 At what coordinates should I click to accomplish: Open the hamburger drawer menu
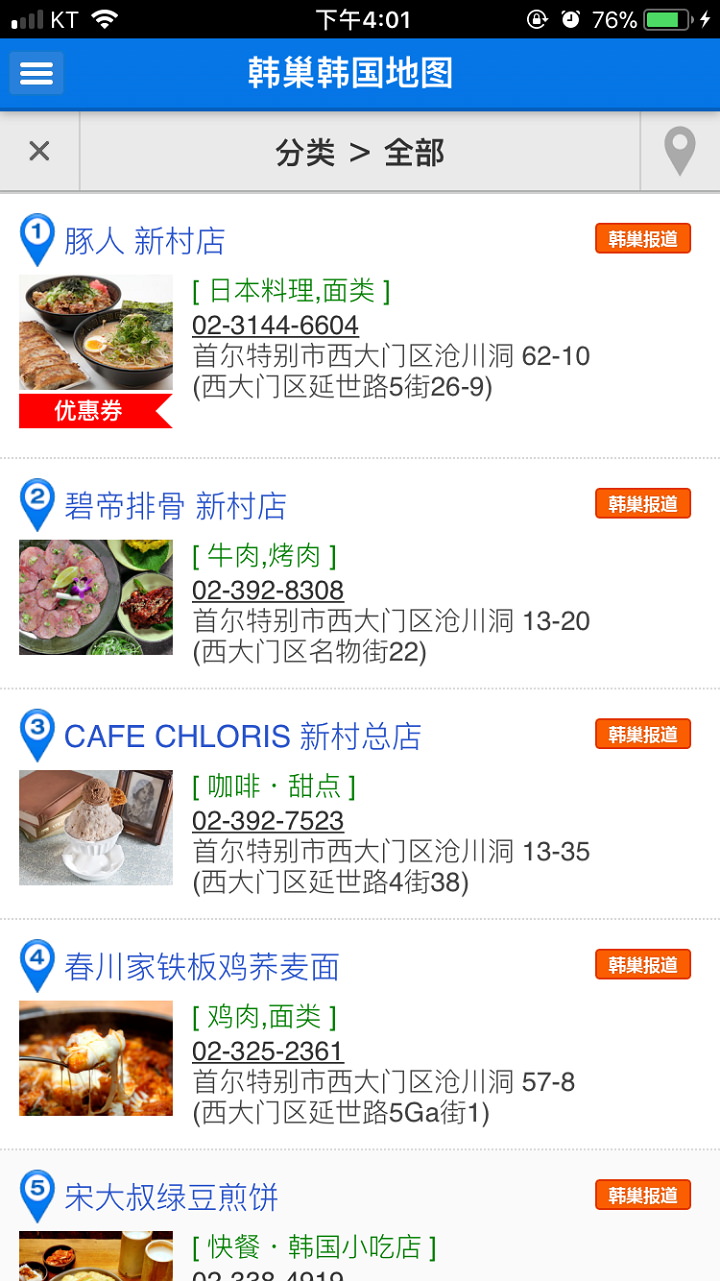click(37, 73)
